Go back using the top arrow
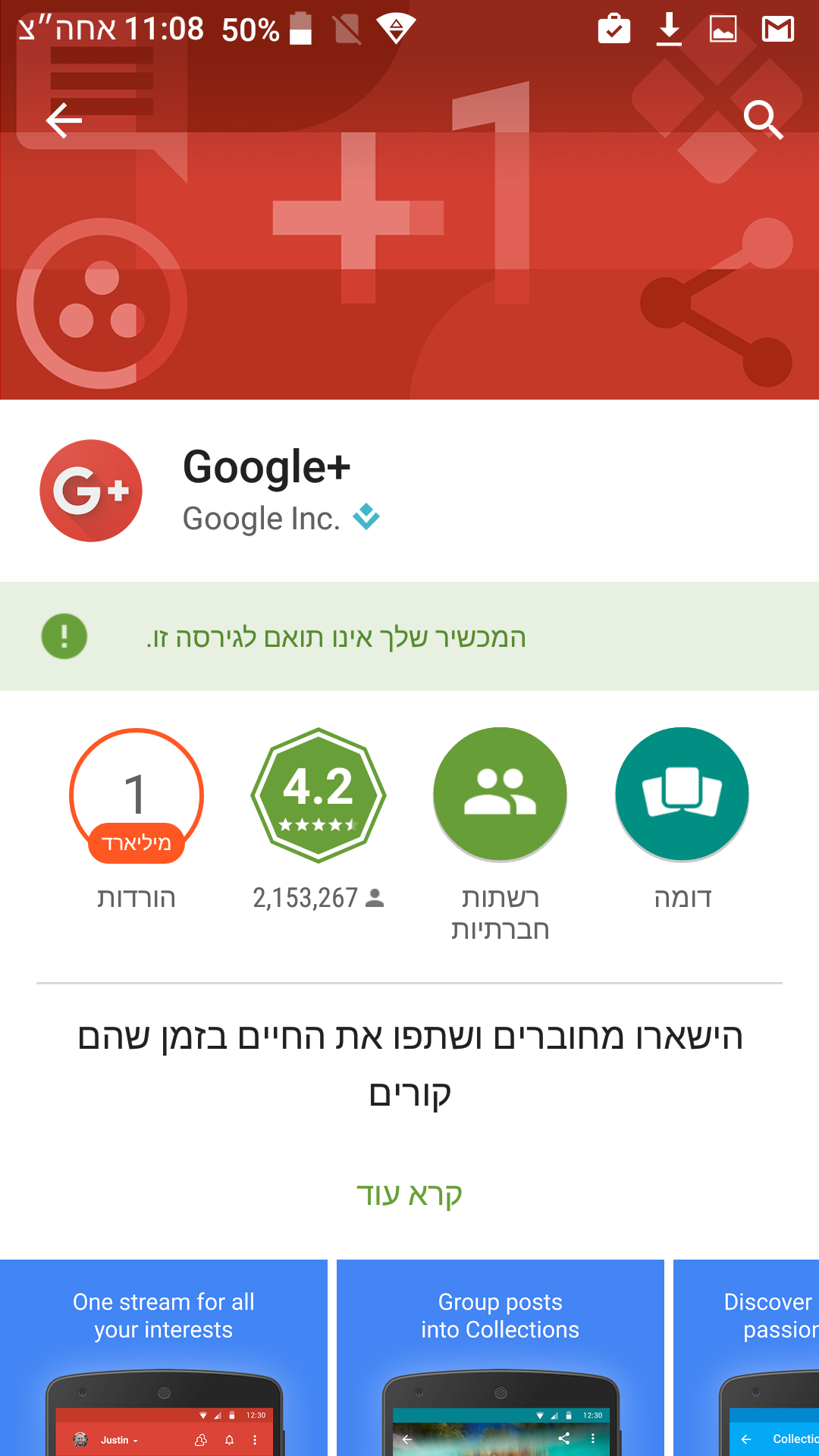819x1456 pixels. 64,121
